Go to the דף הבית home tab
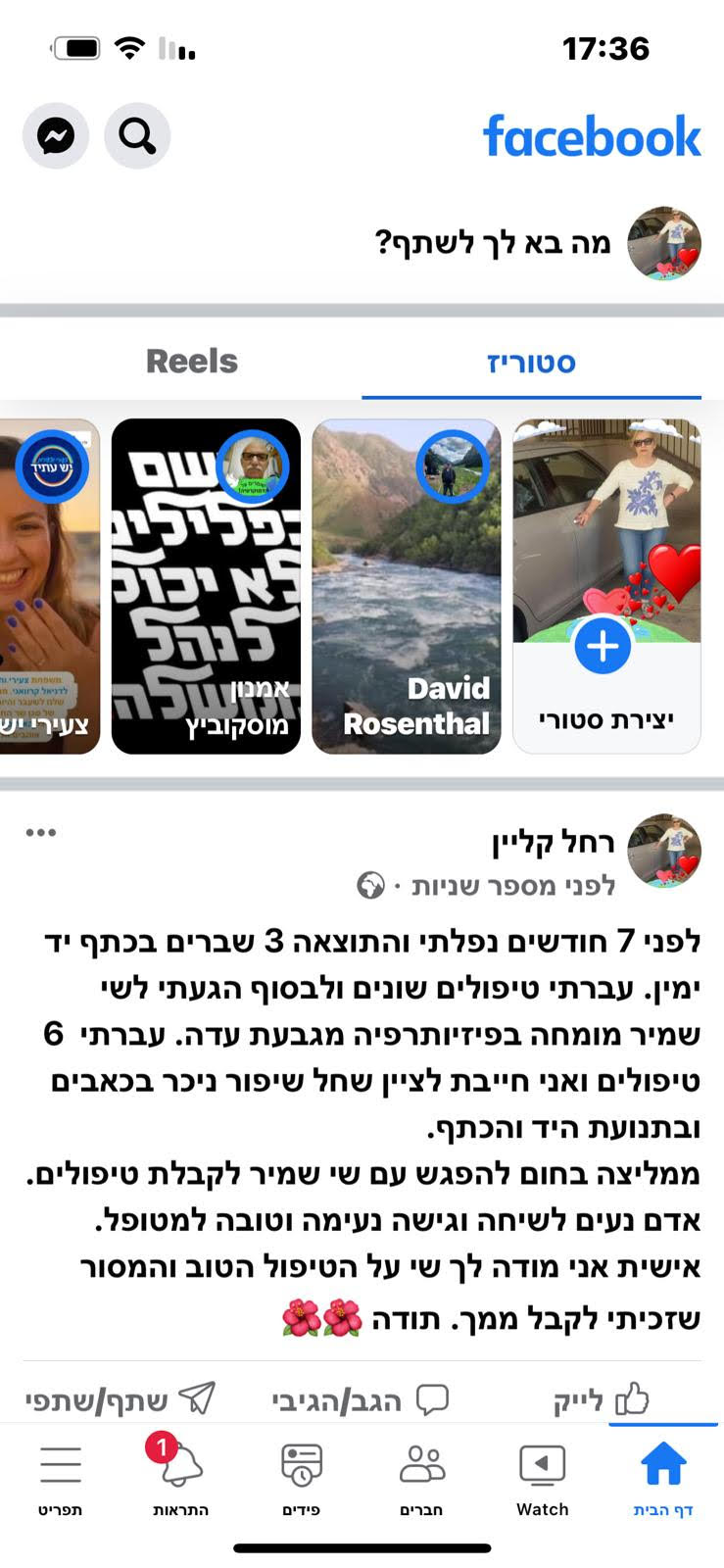The width and height of the screenshot is (724, 1568). coord(663,1479)
